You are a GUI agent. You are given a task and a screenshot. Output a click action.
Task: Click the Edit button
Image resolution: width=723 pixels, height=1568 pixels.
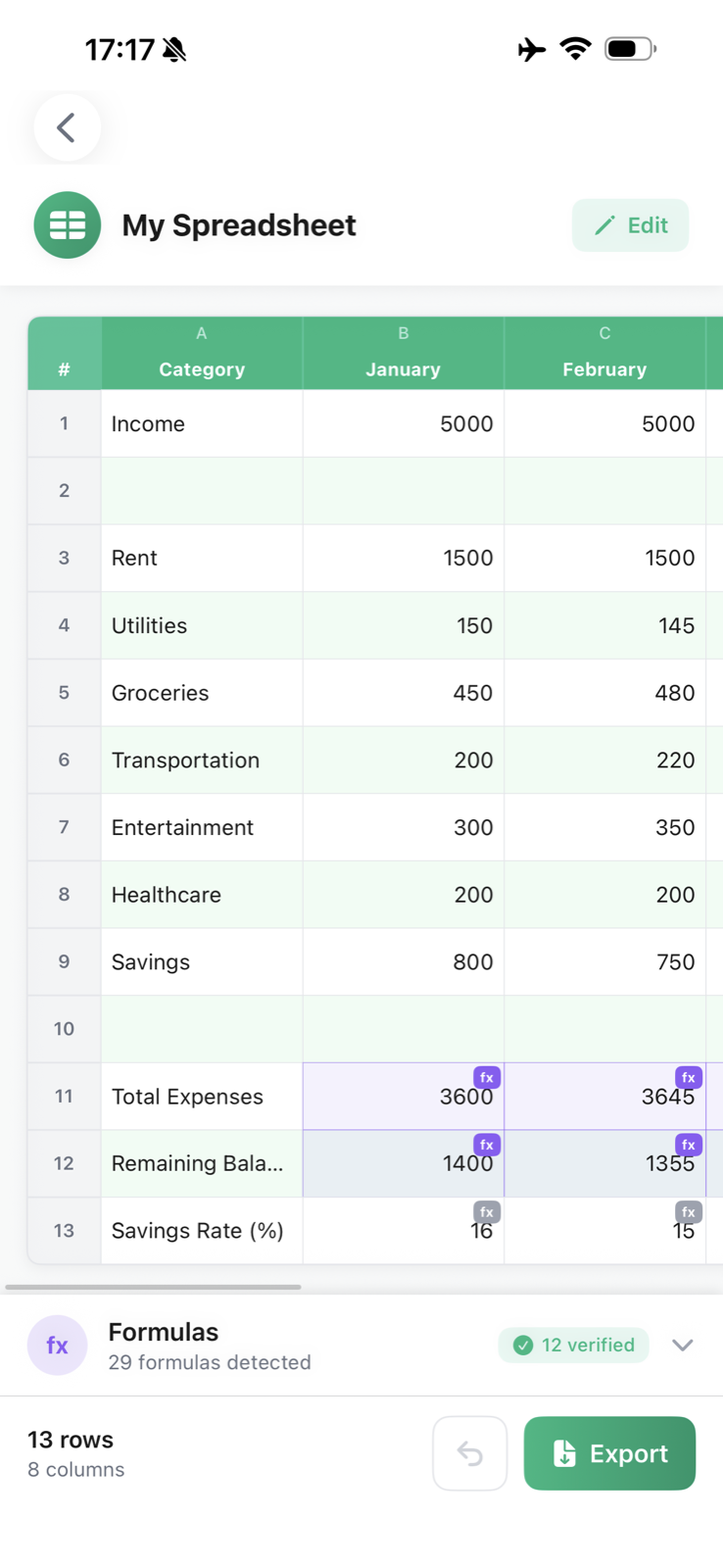pyautogui.click(x=630, y=224)
